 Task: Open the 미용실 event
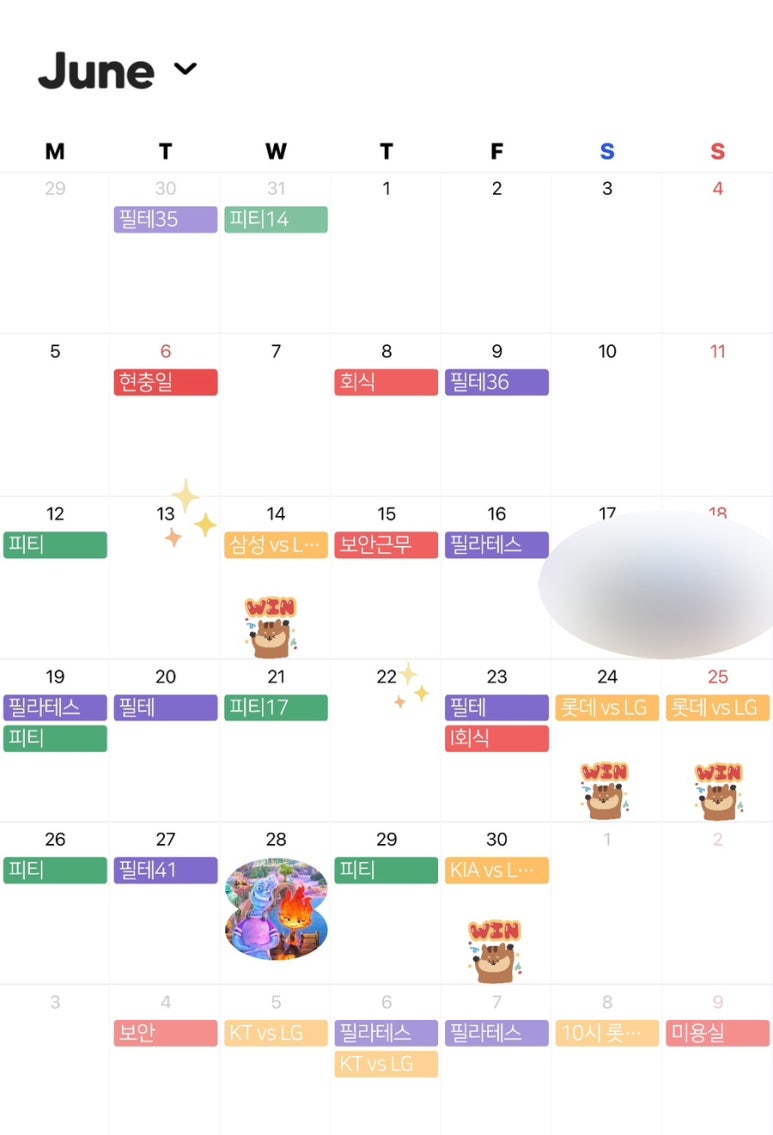click(x=717, y=1033)
